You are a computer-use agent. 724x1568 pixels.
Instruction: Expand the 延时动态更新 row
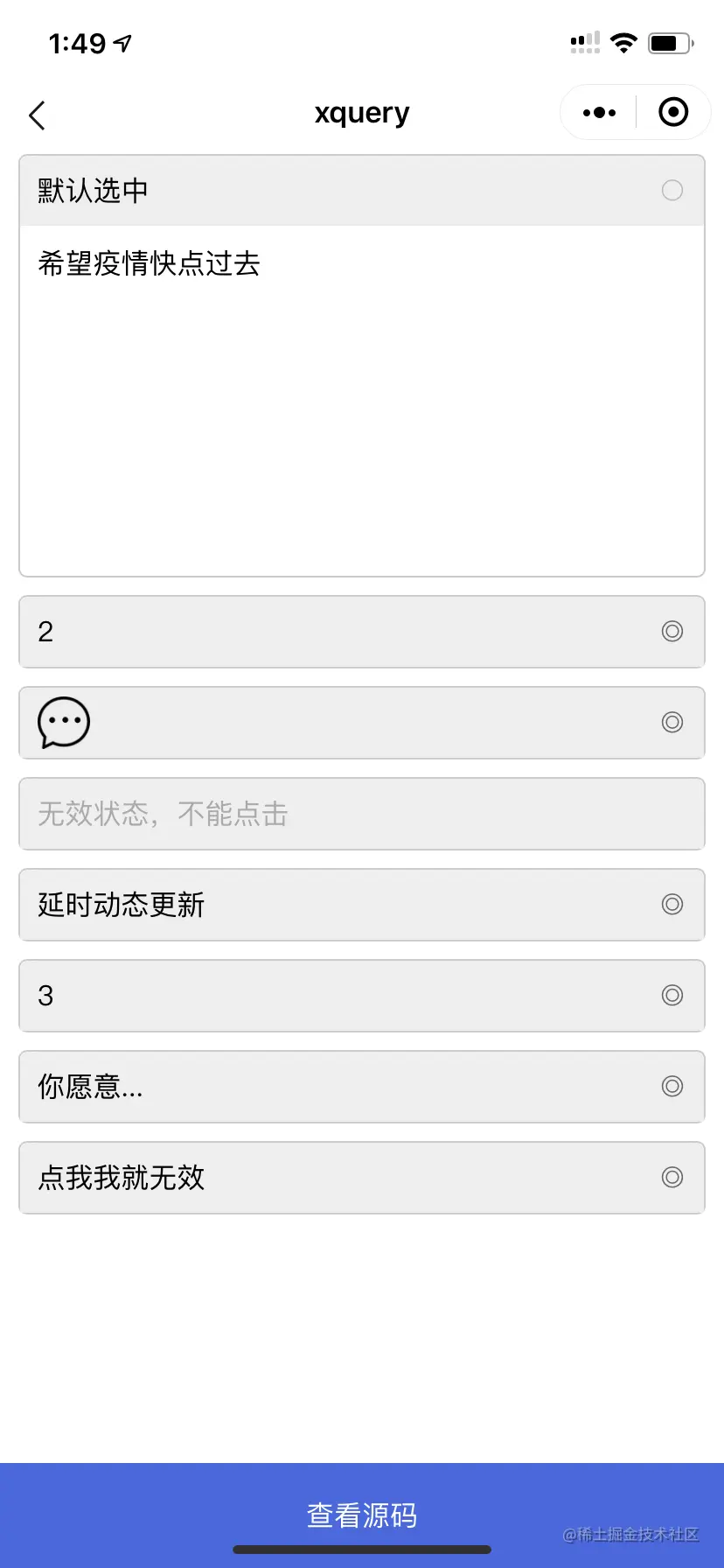(x=362, y=905)
